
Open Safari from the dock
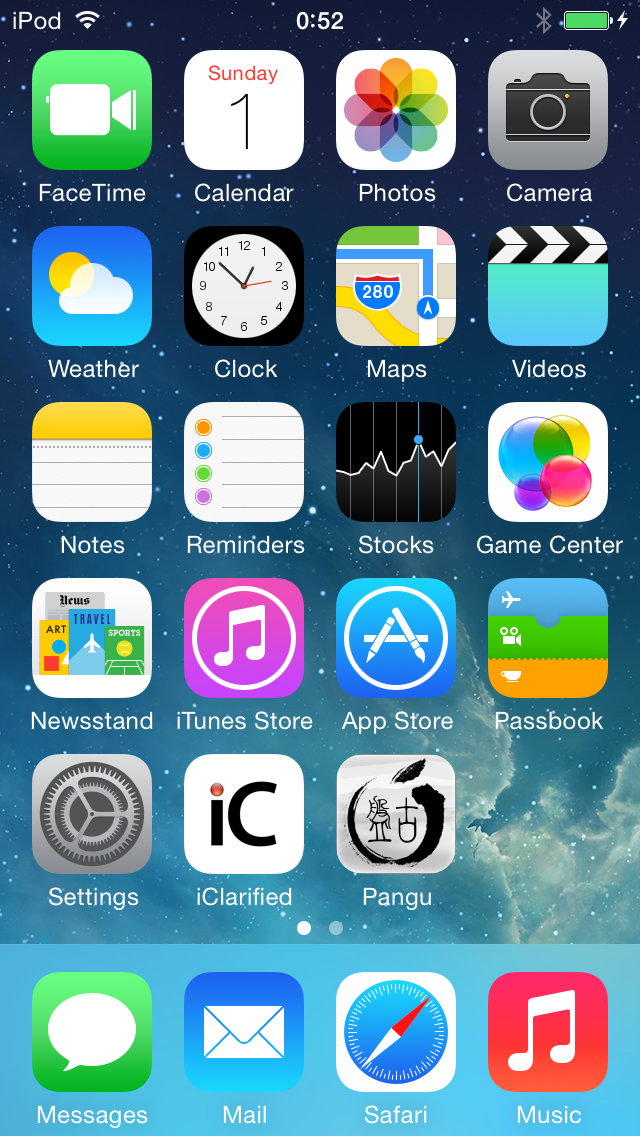[396, 1032]
